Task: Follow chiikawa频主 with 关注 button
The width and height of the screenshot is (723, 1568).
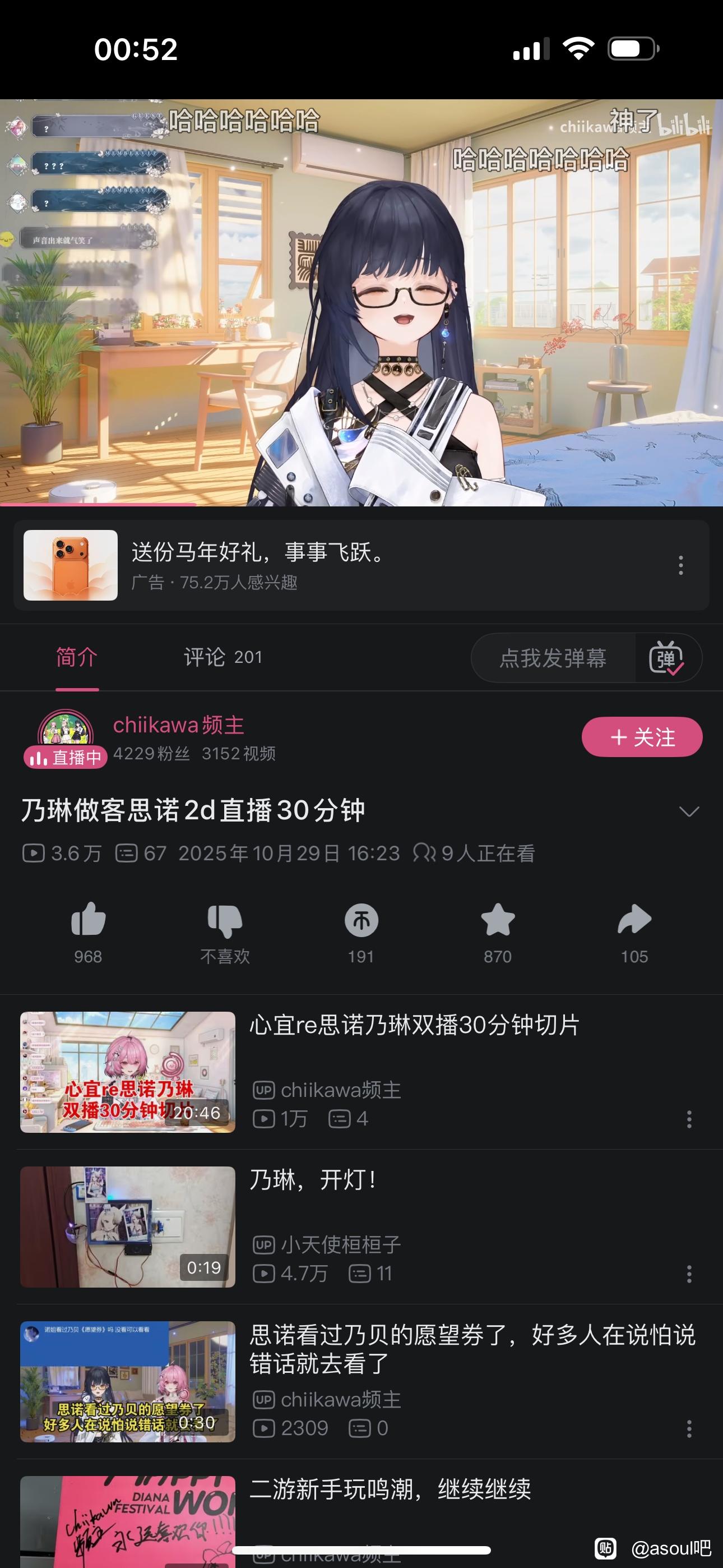Action: [x=641, y=737]
